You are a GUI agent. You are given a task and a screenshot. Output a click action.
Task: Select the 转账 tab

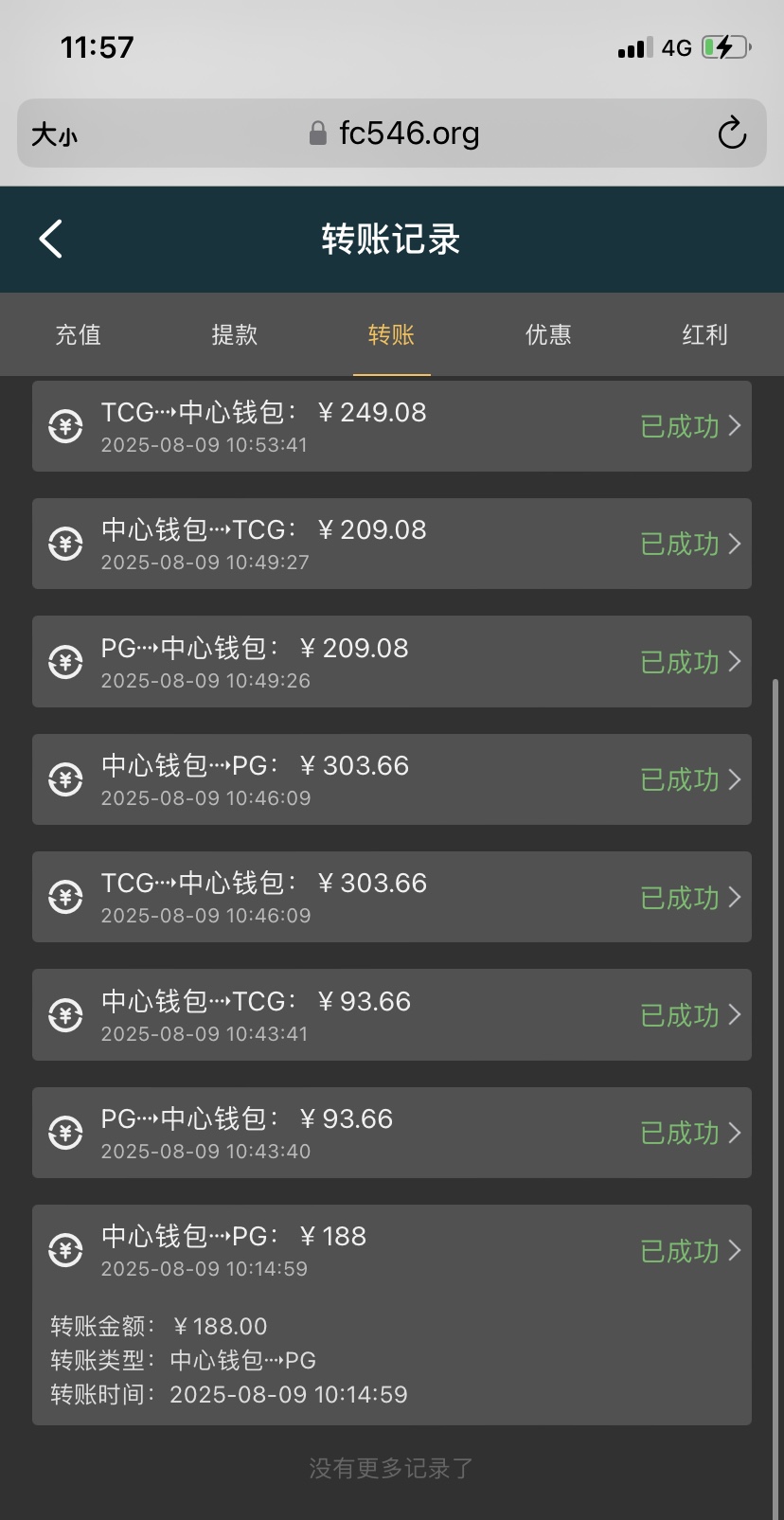(391, 334)
